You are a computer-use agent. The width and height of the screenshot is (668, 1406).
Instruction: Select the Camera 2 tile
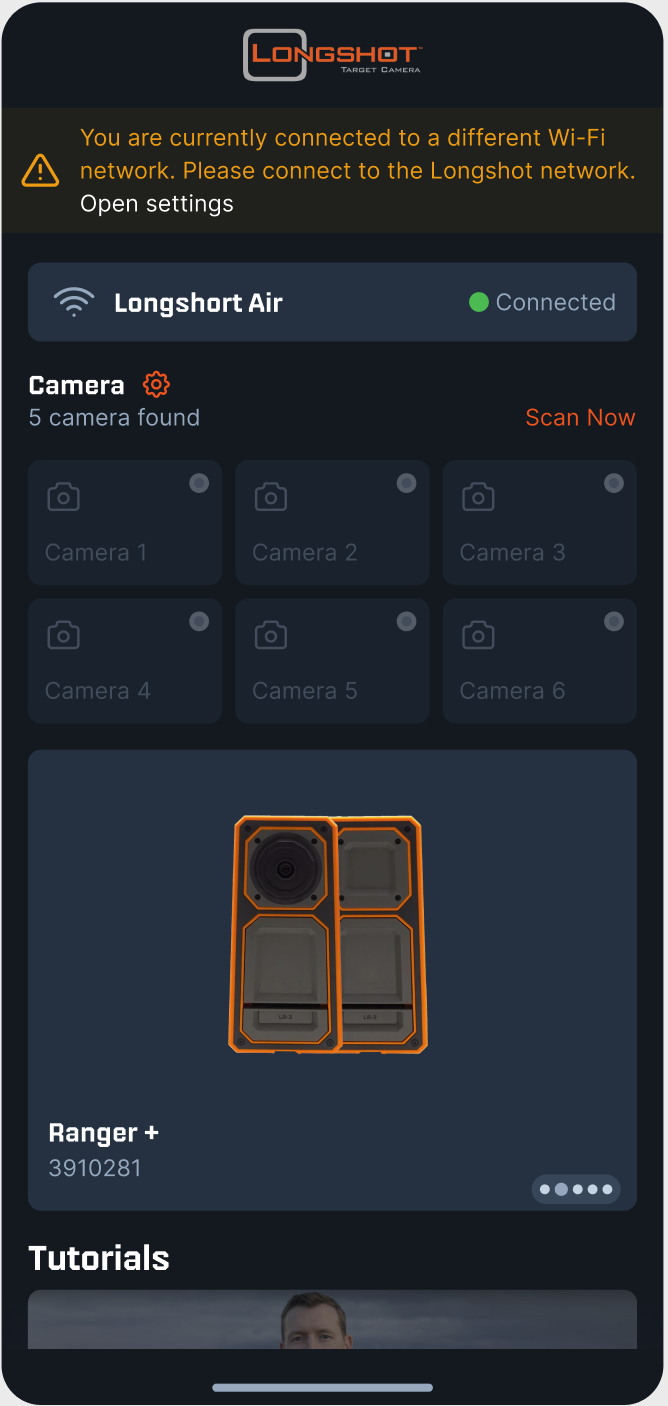[x=332, y=522]
